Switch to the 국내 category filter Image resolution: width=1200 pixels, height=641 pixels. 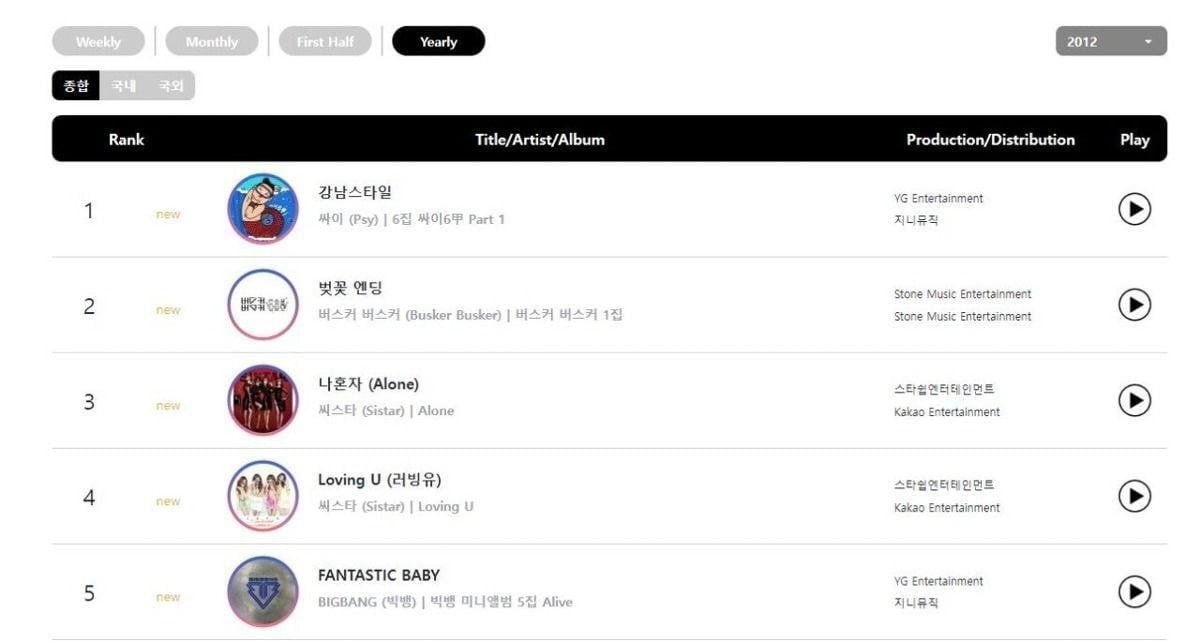point(124,86)
